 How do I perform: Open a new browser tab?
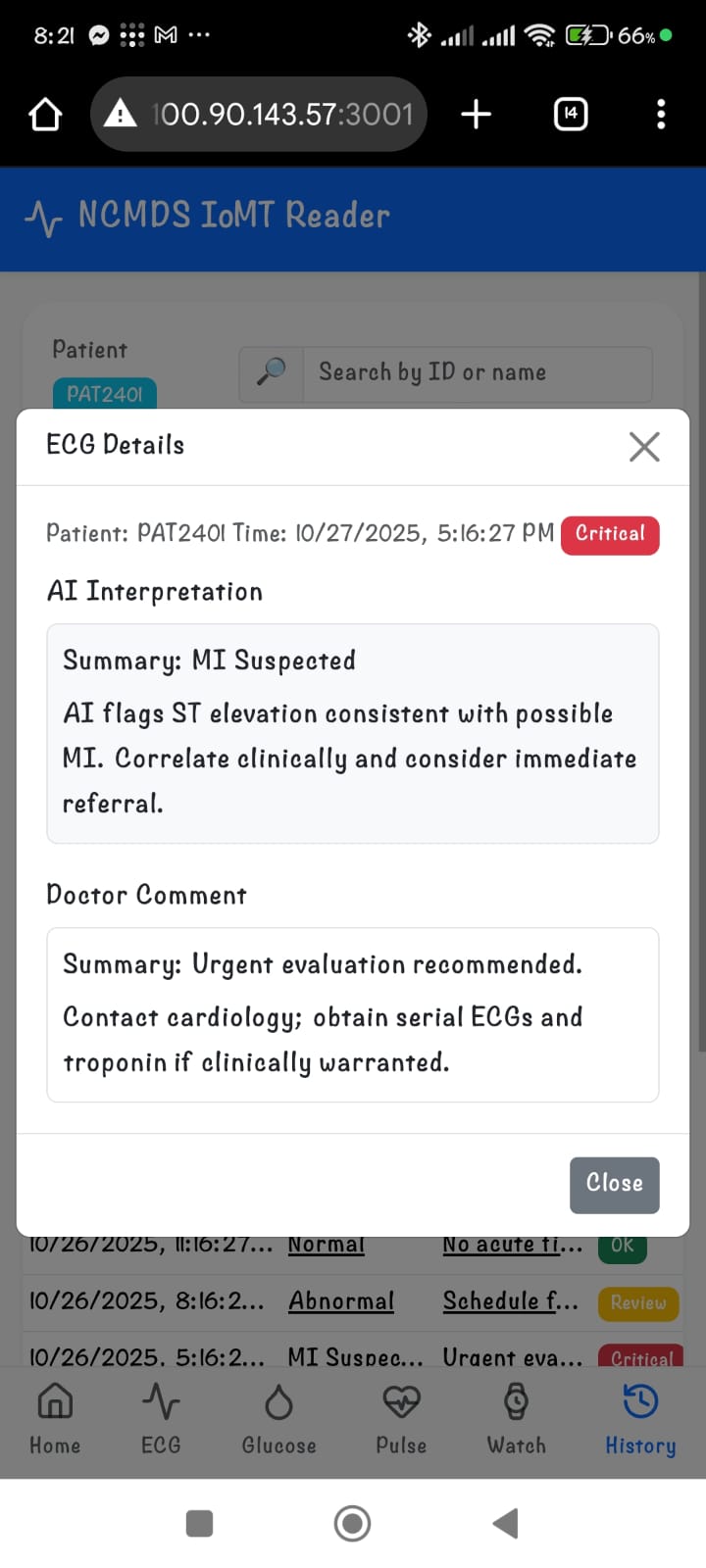coord(477,115)
